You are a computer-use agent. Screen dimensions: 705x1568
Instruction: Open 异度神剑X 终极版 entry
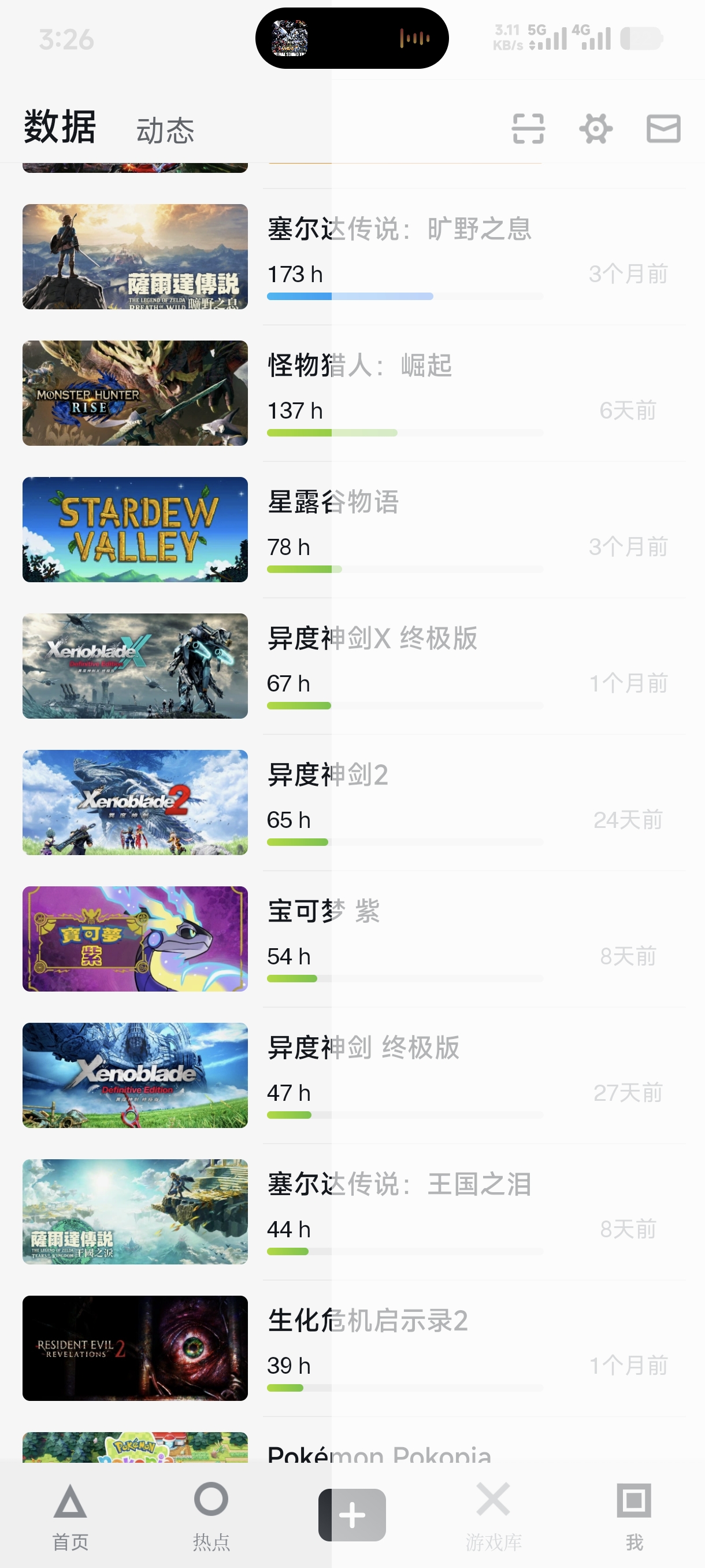(x=354, y=665)
